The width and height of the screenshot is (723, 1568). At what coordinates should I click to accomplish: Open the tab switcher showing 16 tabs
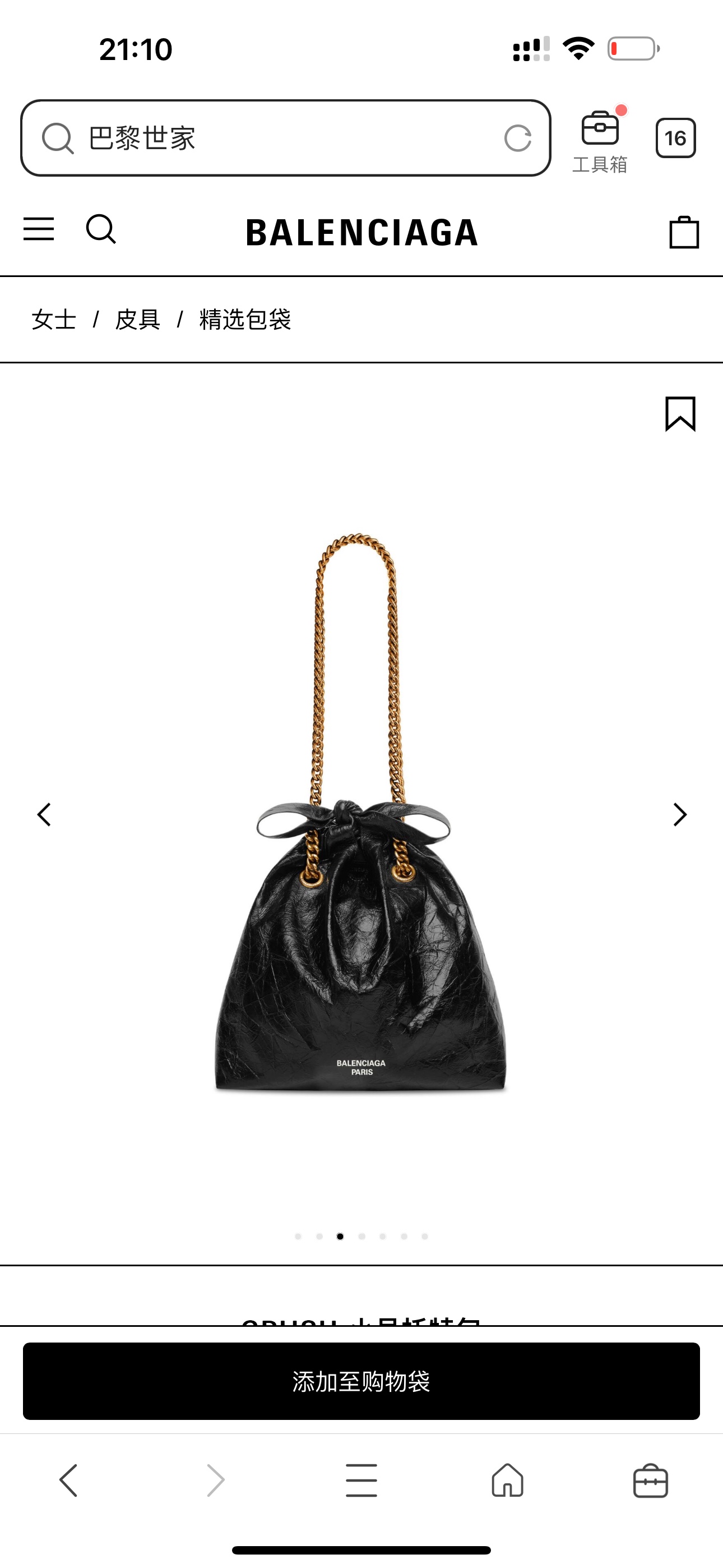[x=675, y=138]
